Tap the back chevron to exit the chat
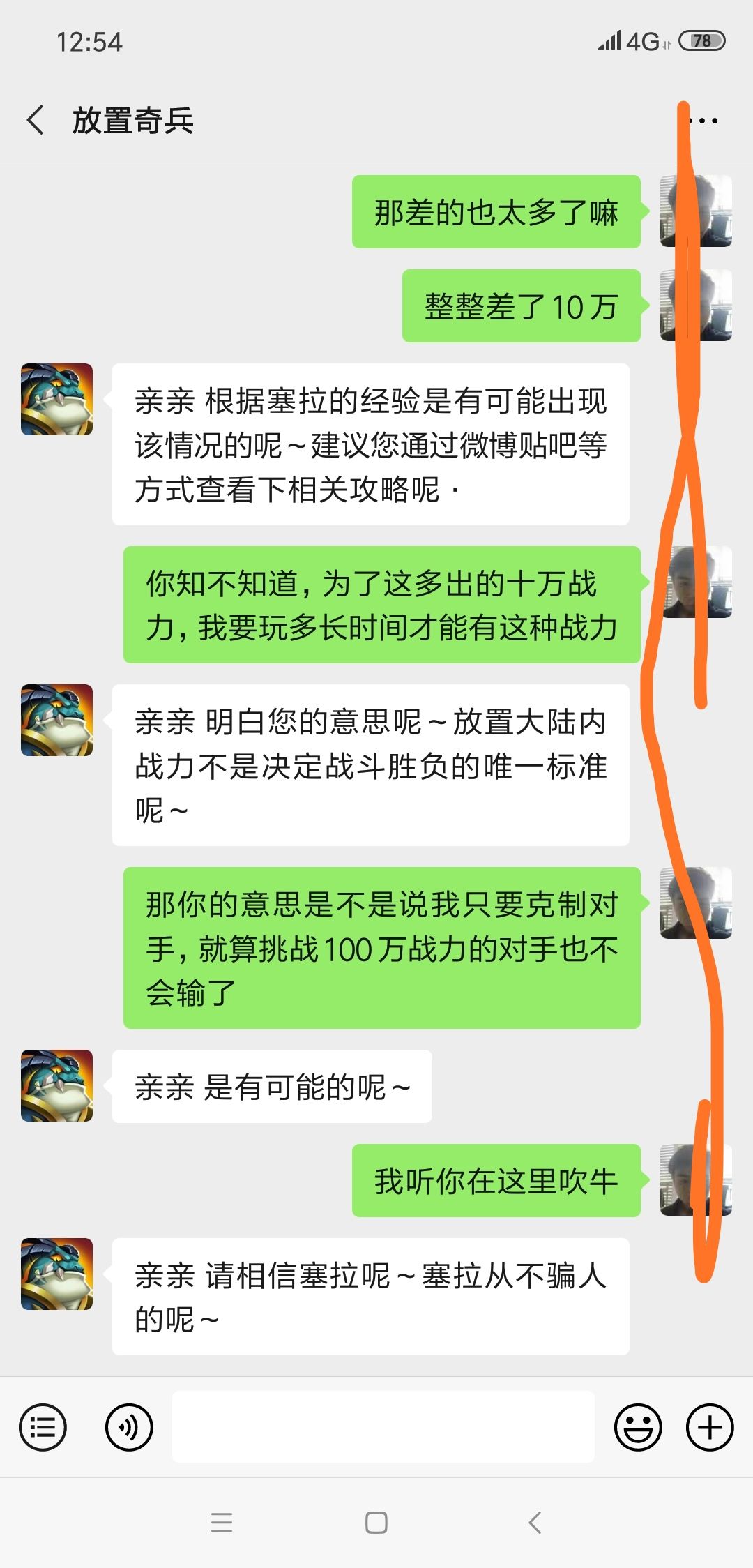The height and width of the screenshot is (1568, 753). point(36,120)
